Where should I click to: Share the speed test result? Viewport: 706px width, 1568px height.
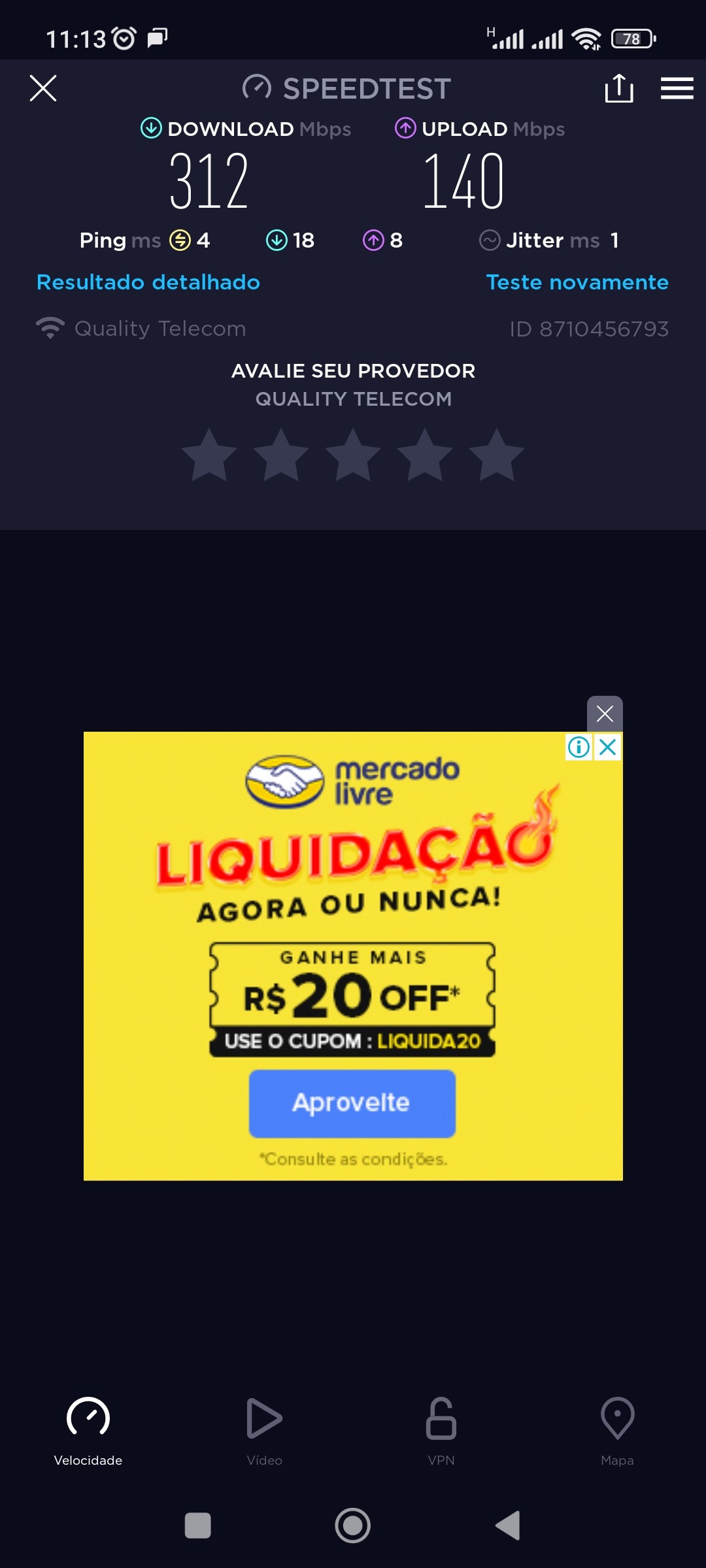coord(618,88)
